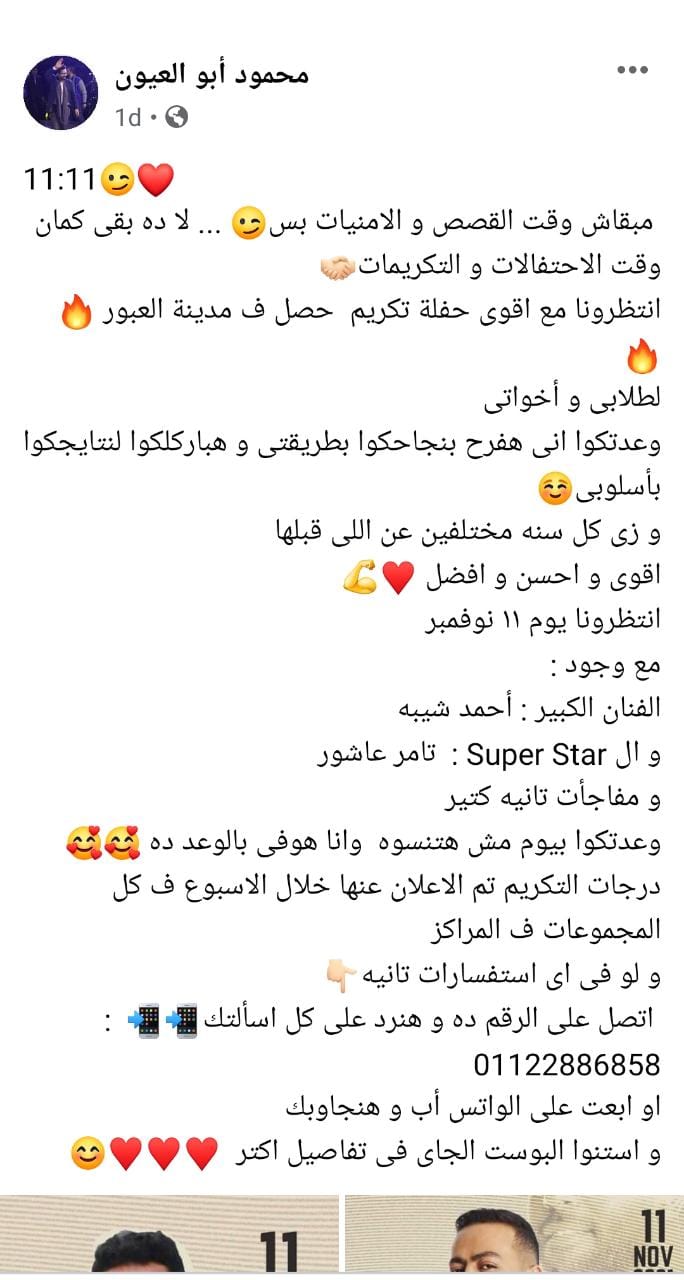The image size is (684, 1280).
Task: Open the post's three-dot options menu
Action: click(x=632, y=71)
